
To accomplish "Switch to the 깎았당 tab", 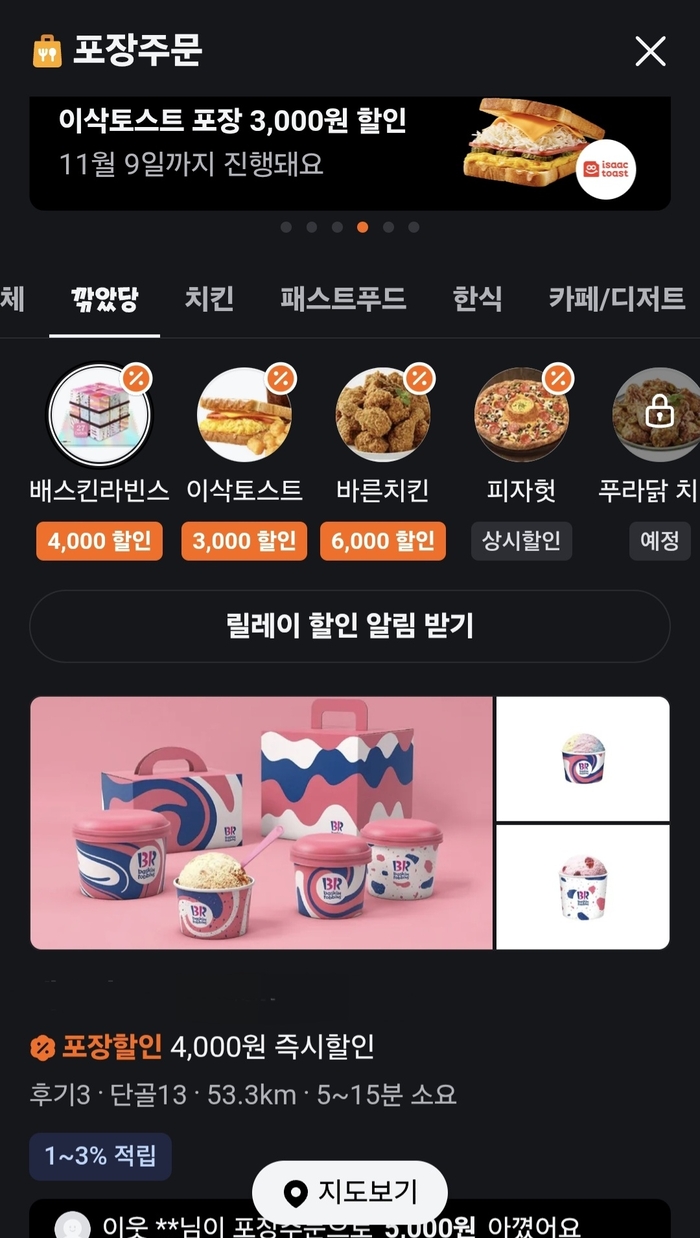I will pos(104,299).
